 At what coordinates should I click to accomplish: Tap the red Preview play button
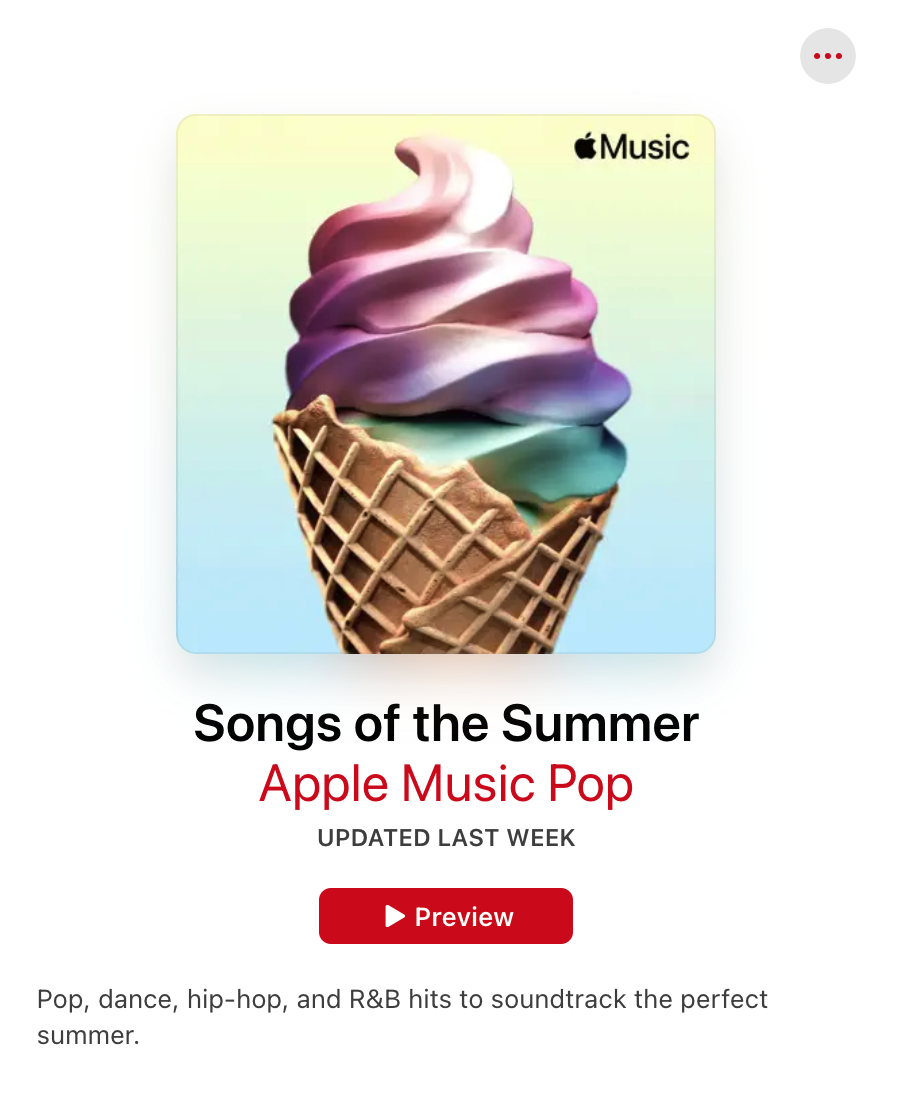(x=446, y=916)
